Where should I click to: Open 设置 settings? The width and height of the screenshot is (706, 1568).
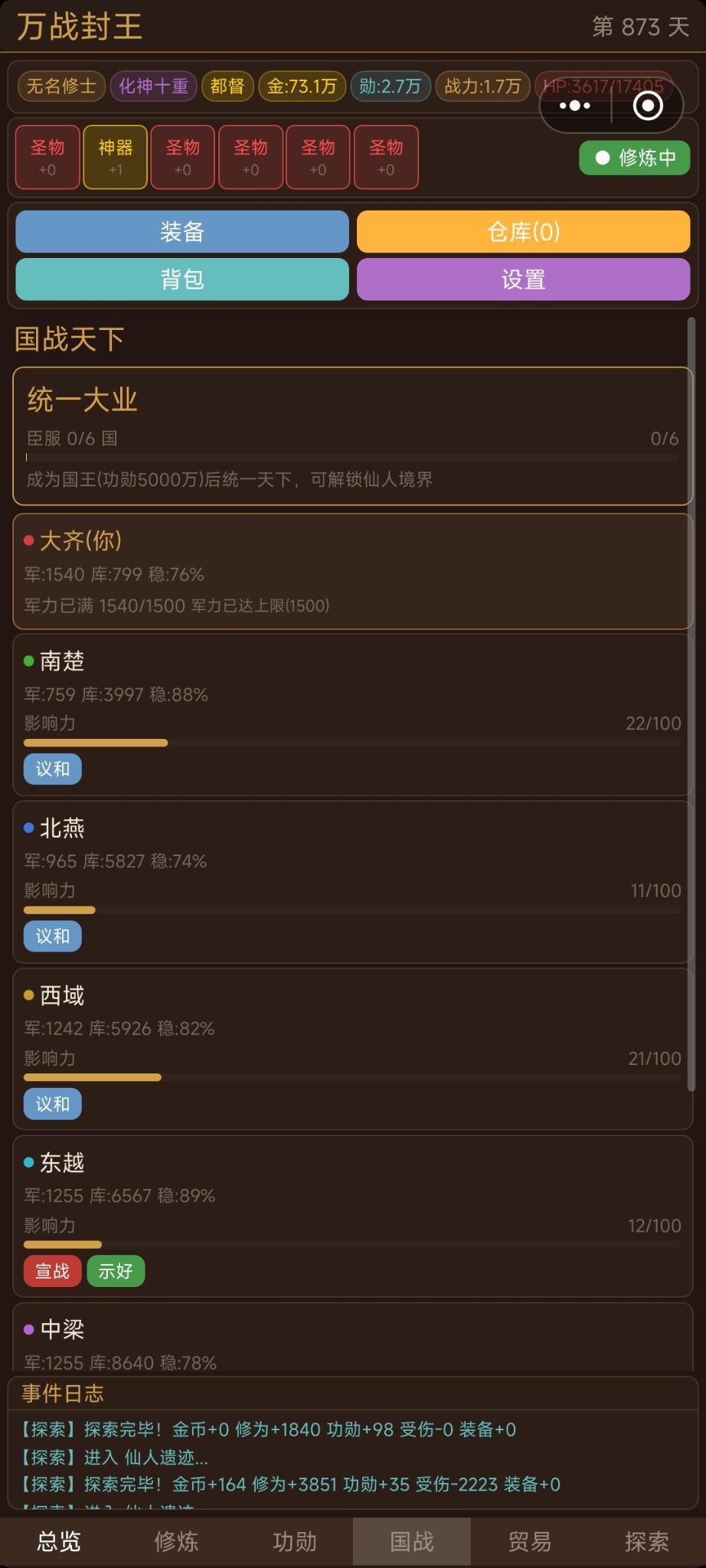[x=523, y=279]
